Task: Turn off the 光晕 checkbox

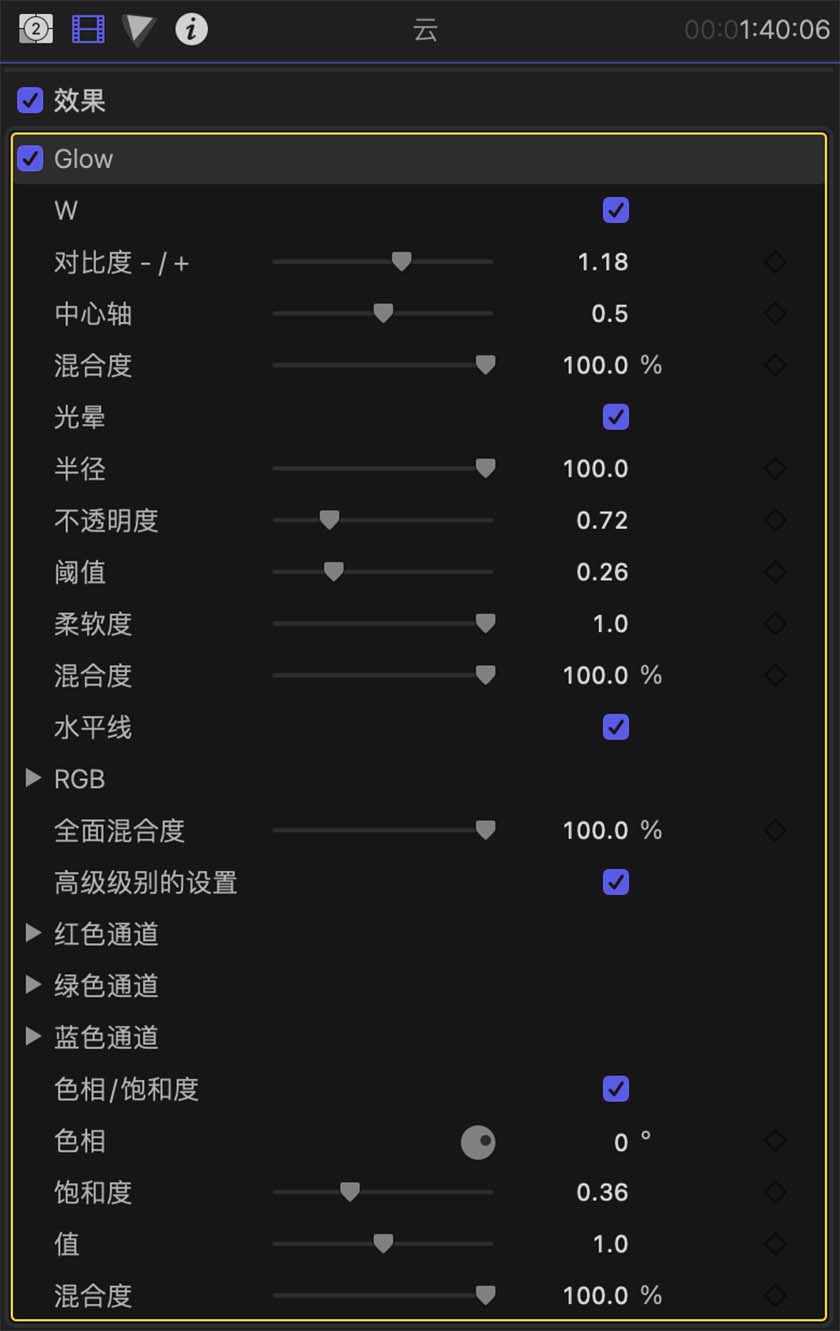Action: 616,417
